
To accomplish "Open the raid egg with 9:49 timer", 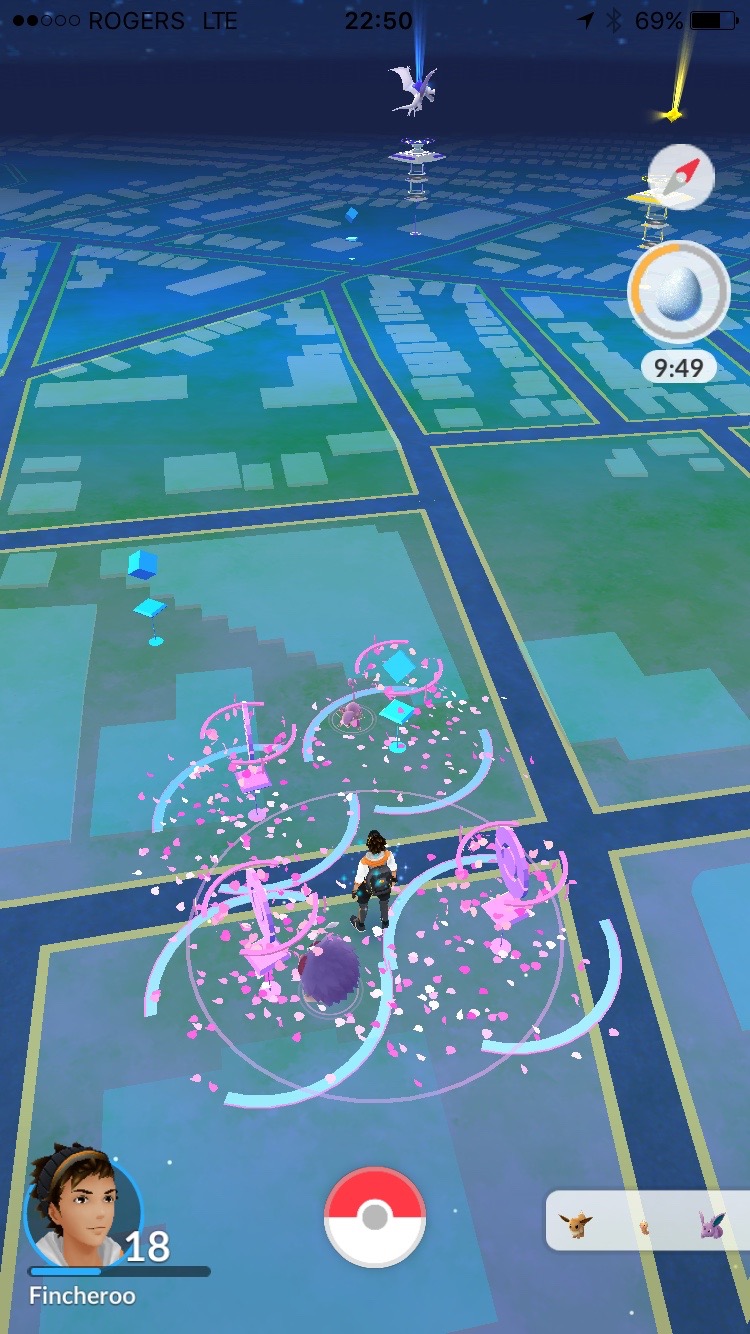I will click(678, 291).
